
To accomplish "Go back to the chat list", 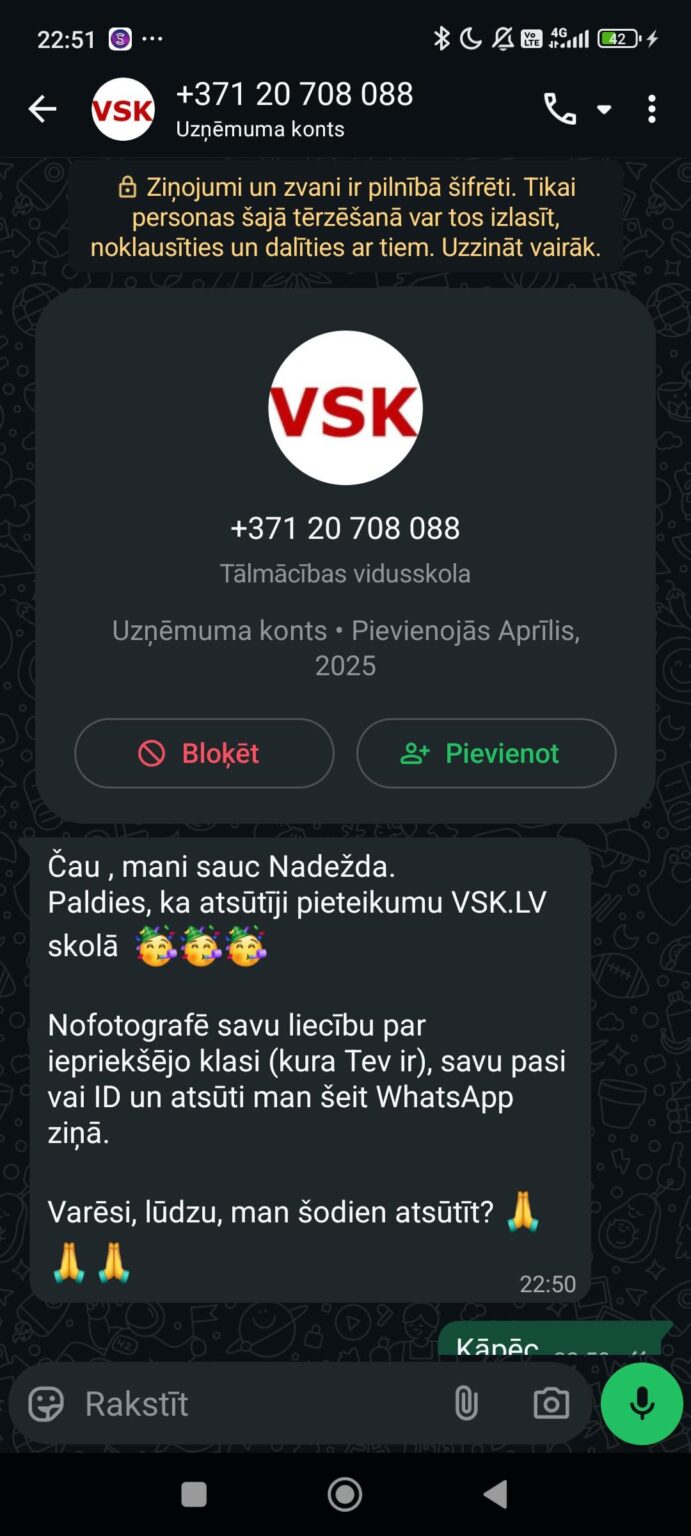I will (x=42, y=109).
